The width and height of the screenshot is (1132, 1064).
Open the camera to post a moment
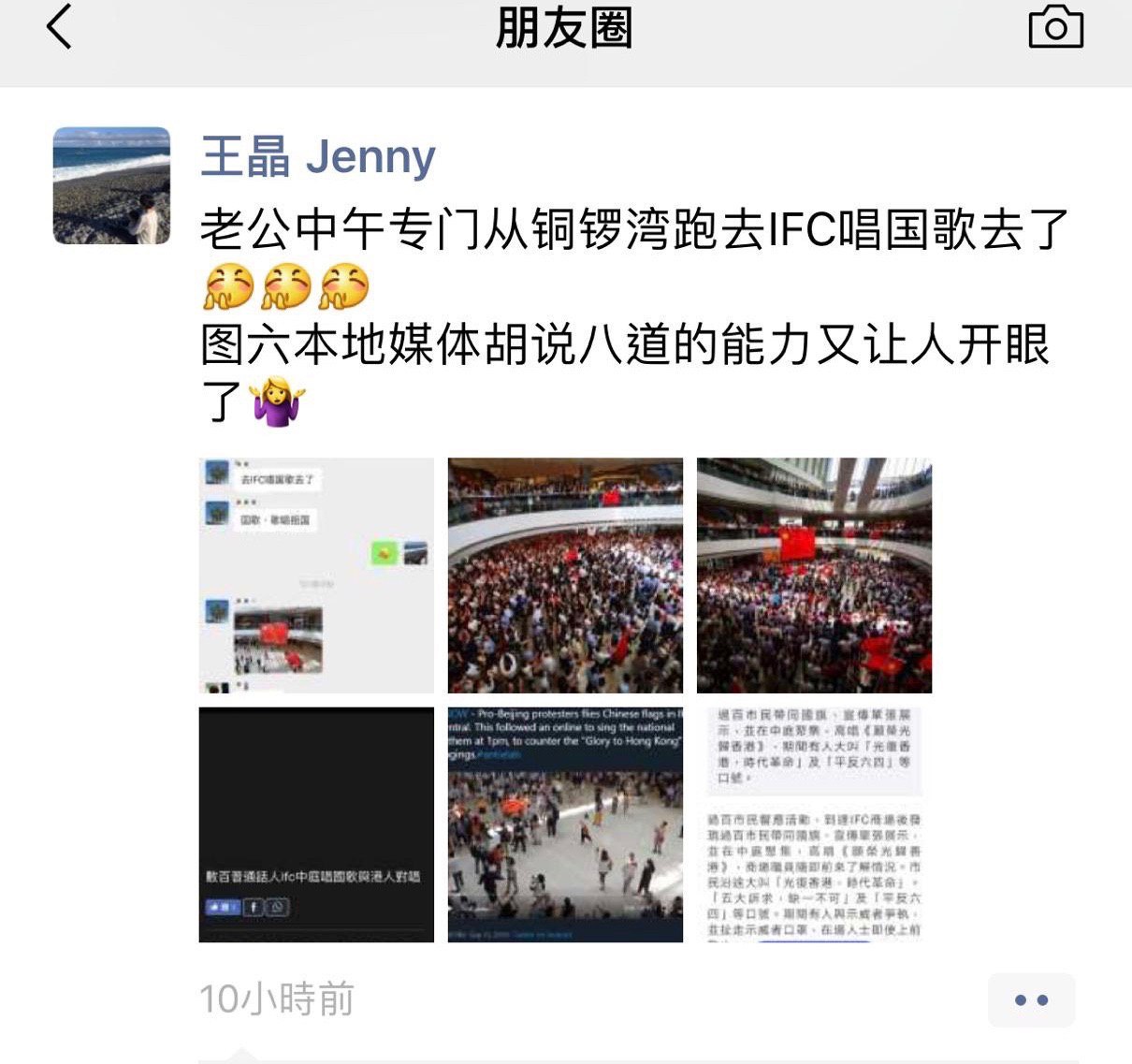point(1055,27)
